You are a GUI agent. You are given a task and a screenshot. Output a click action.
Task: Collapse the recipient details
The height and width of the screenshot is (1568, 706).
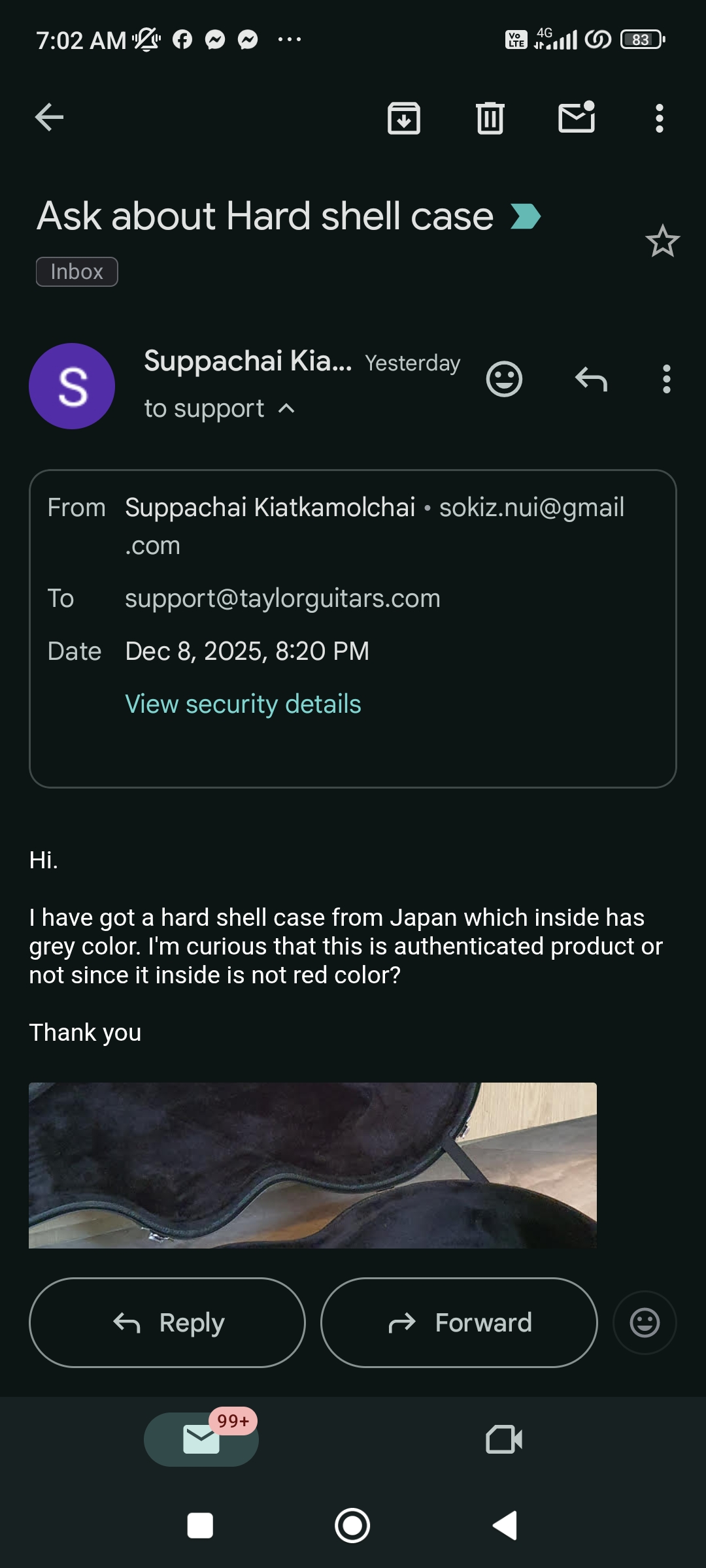pos(286,409)
